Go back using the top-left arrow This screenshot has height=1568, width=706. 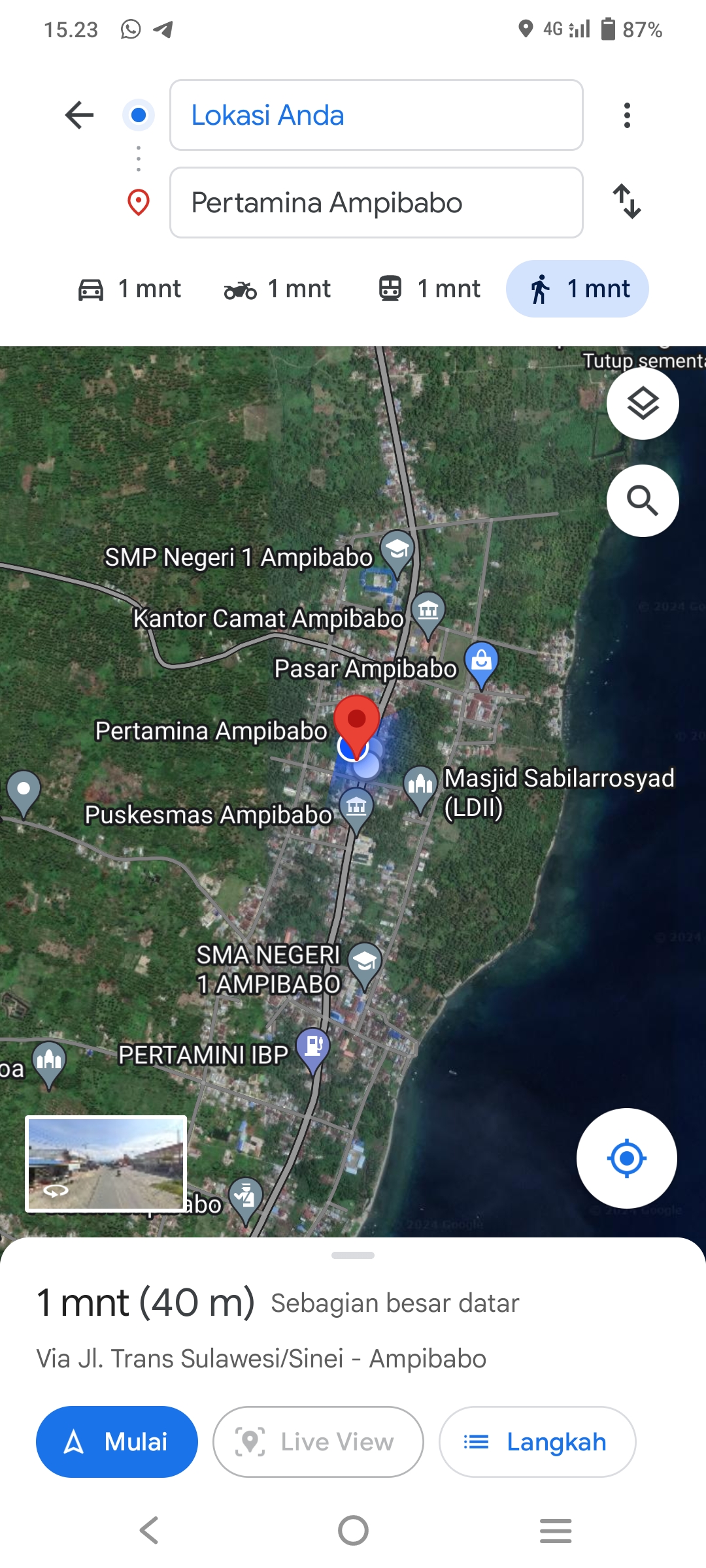point(80,115)
